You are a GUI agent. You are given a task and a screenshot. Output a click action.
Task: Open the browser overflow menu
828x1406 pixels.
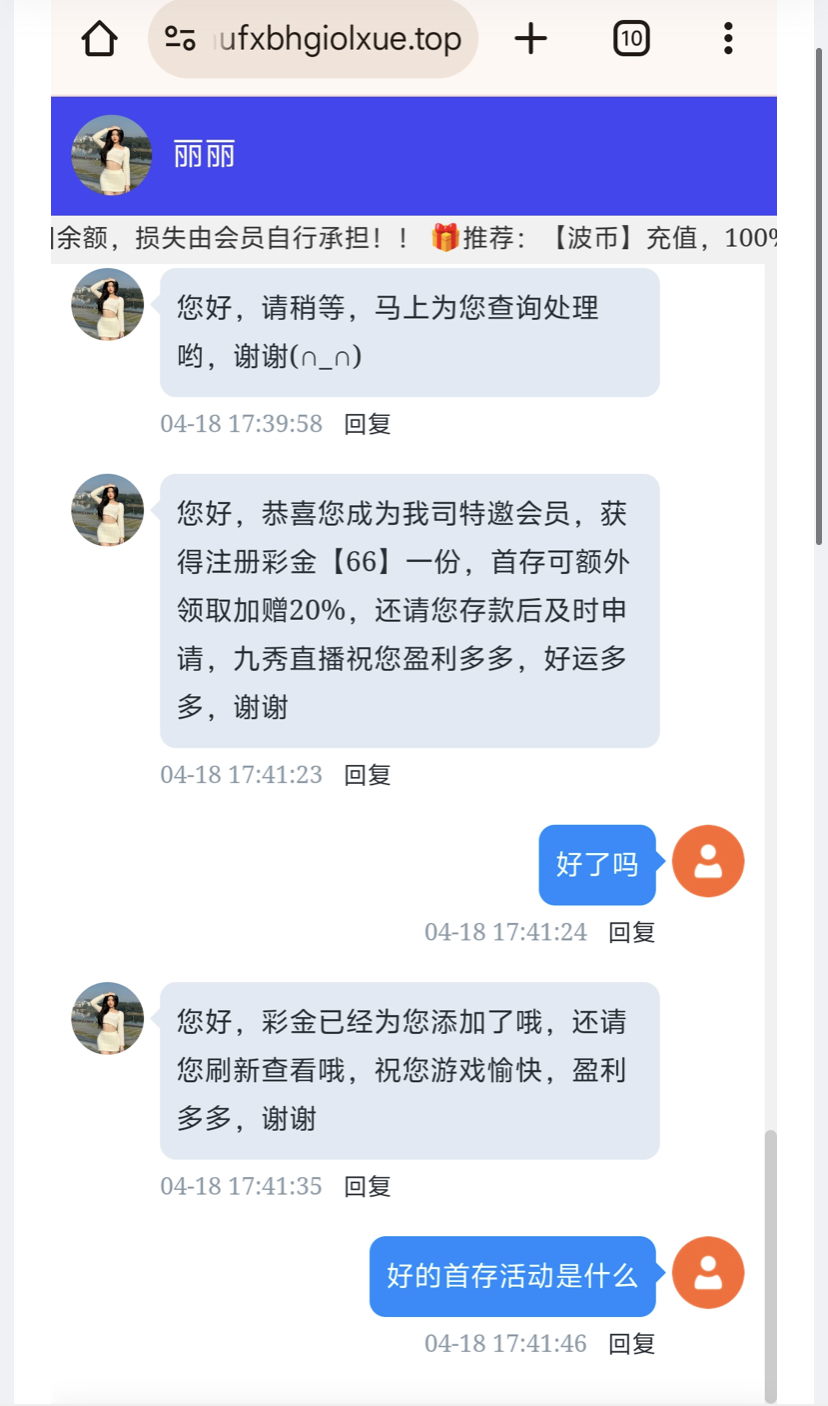click(728, 40)
